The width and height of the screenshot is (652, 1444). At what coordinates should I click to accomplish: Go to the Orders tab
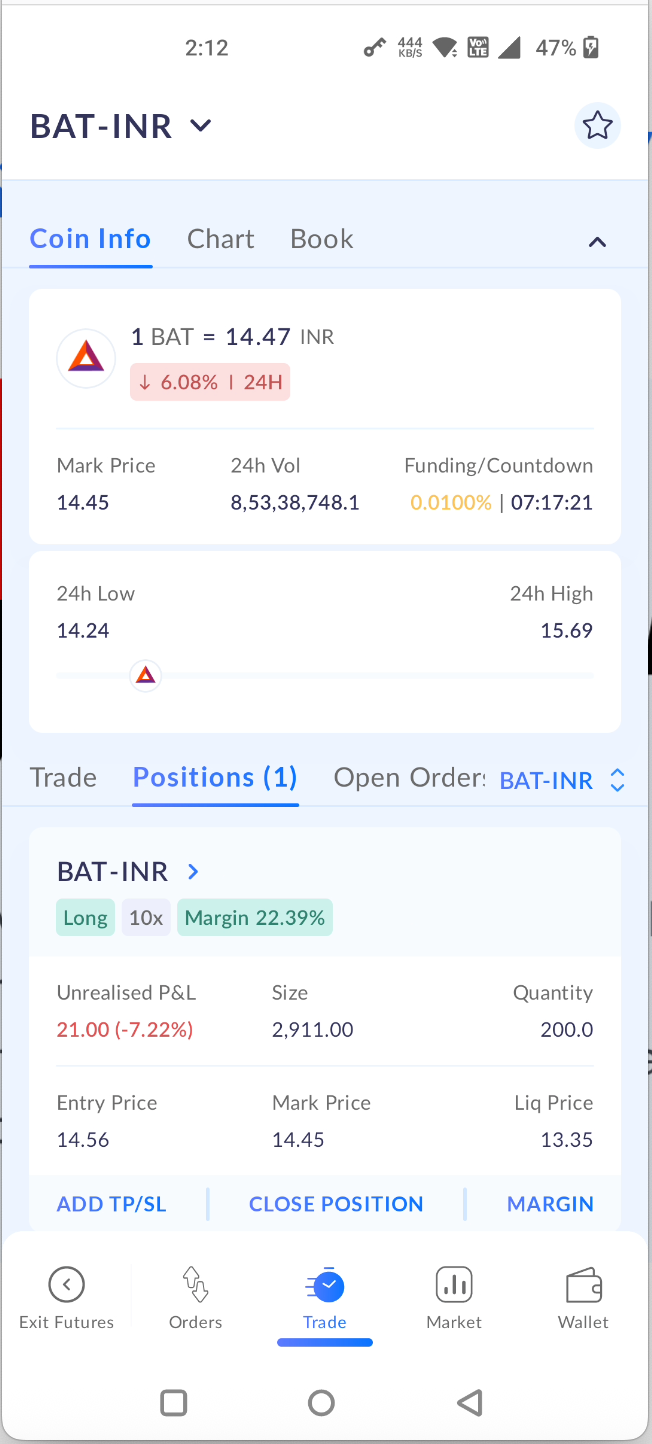[195, 1297]
